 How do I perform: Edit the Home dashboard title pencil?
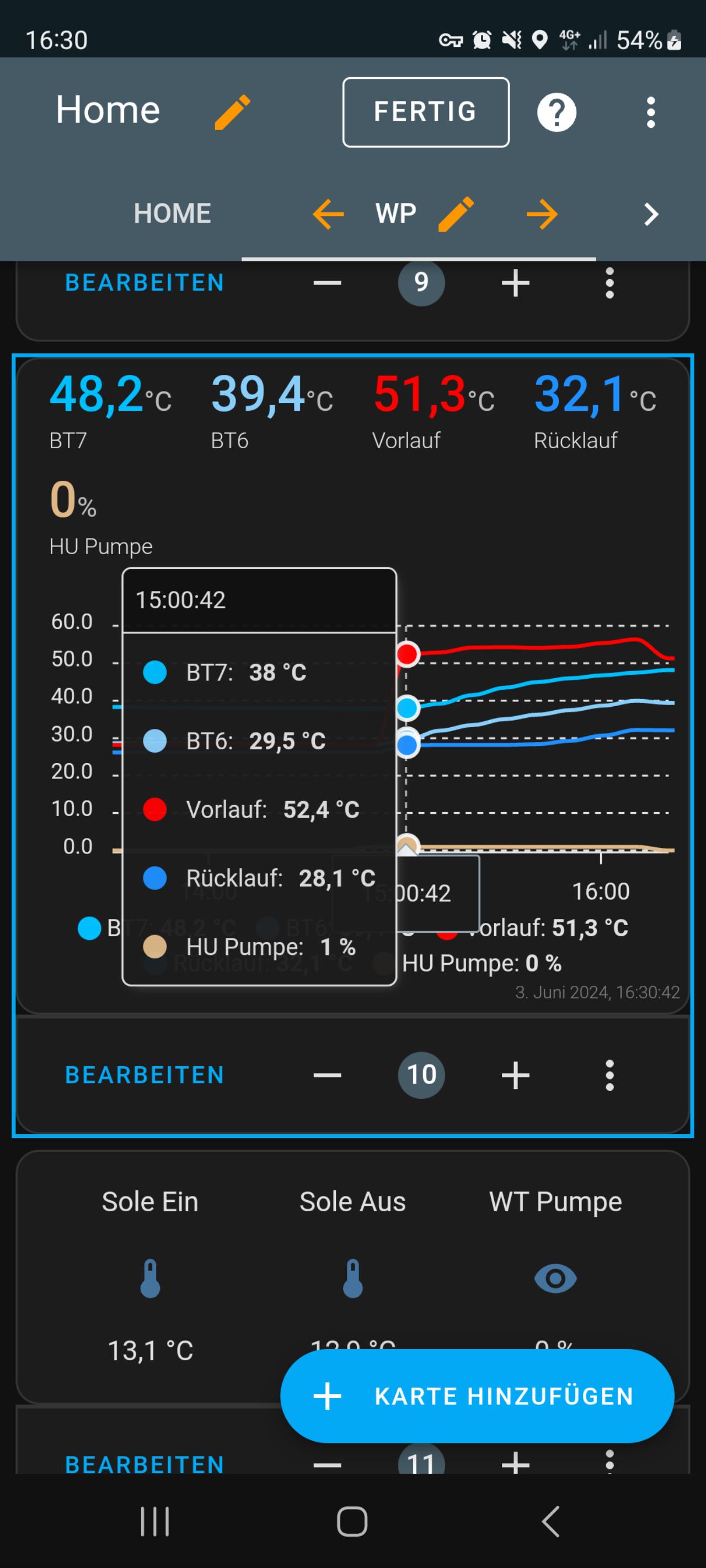point(232,112)
